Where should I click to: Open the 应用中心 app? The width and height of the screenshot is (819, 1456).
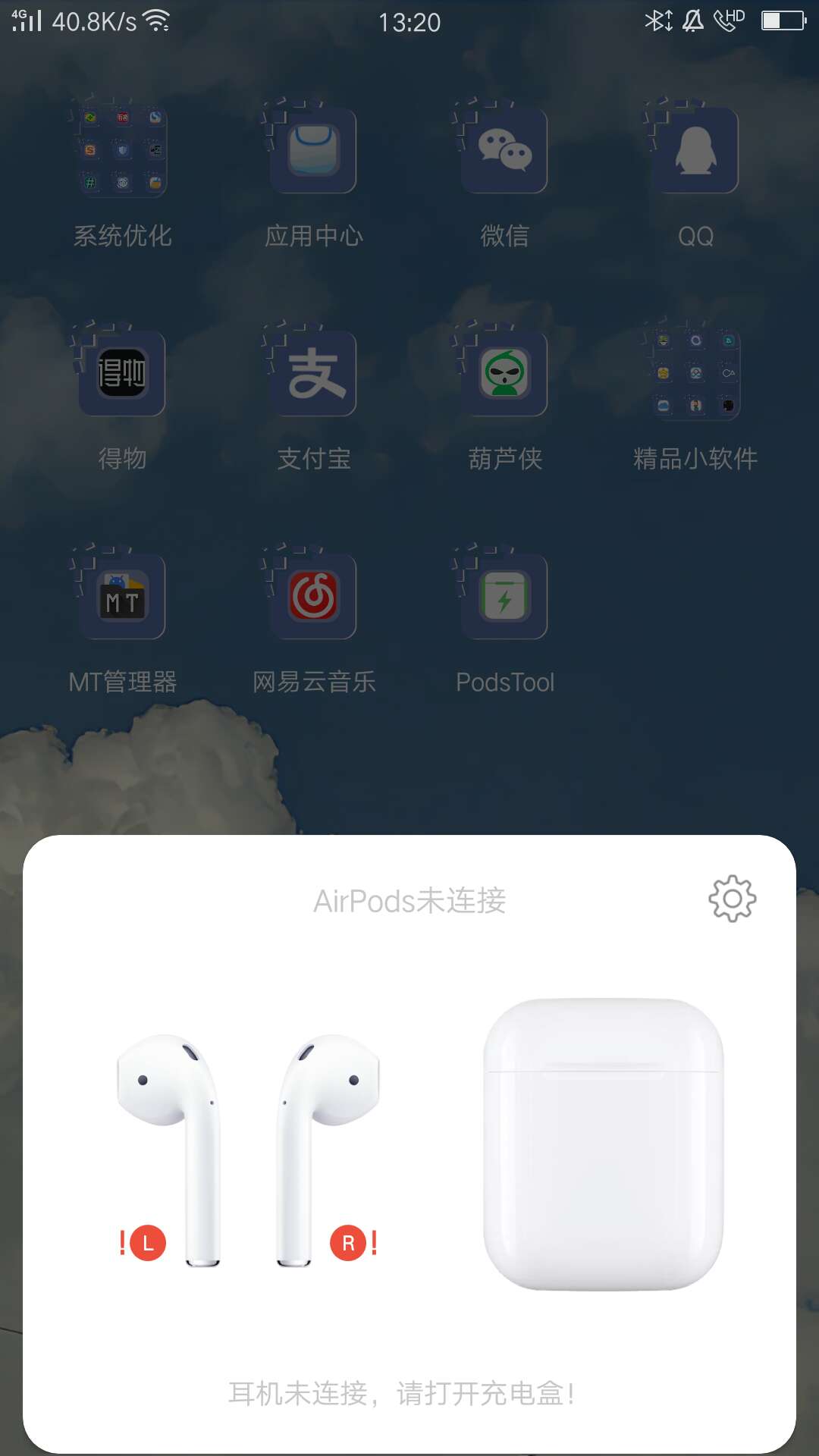click(313, 149)
